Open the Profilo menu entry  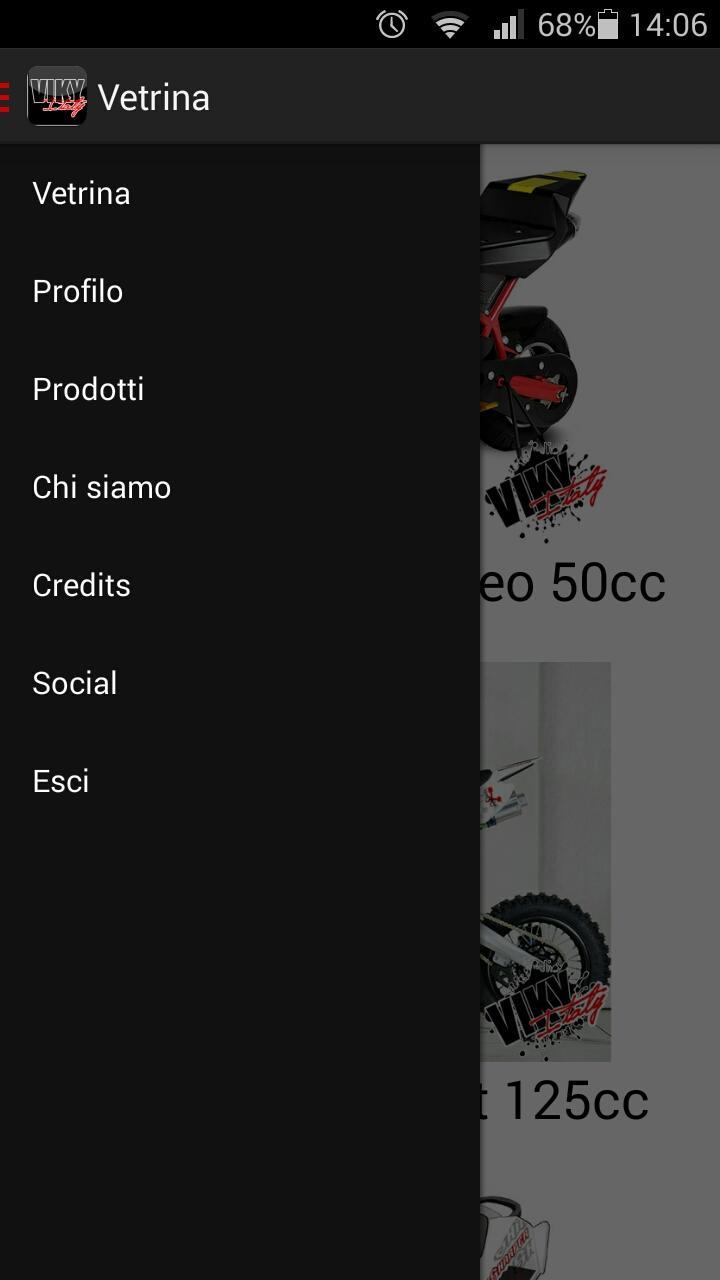click(77, 291)
